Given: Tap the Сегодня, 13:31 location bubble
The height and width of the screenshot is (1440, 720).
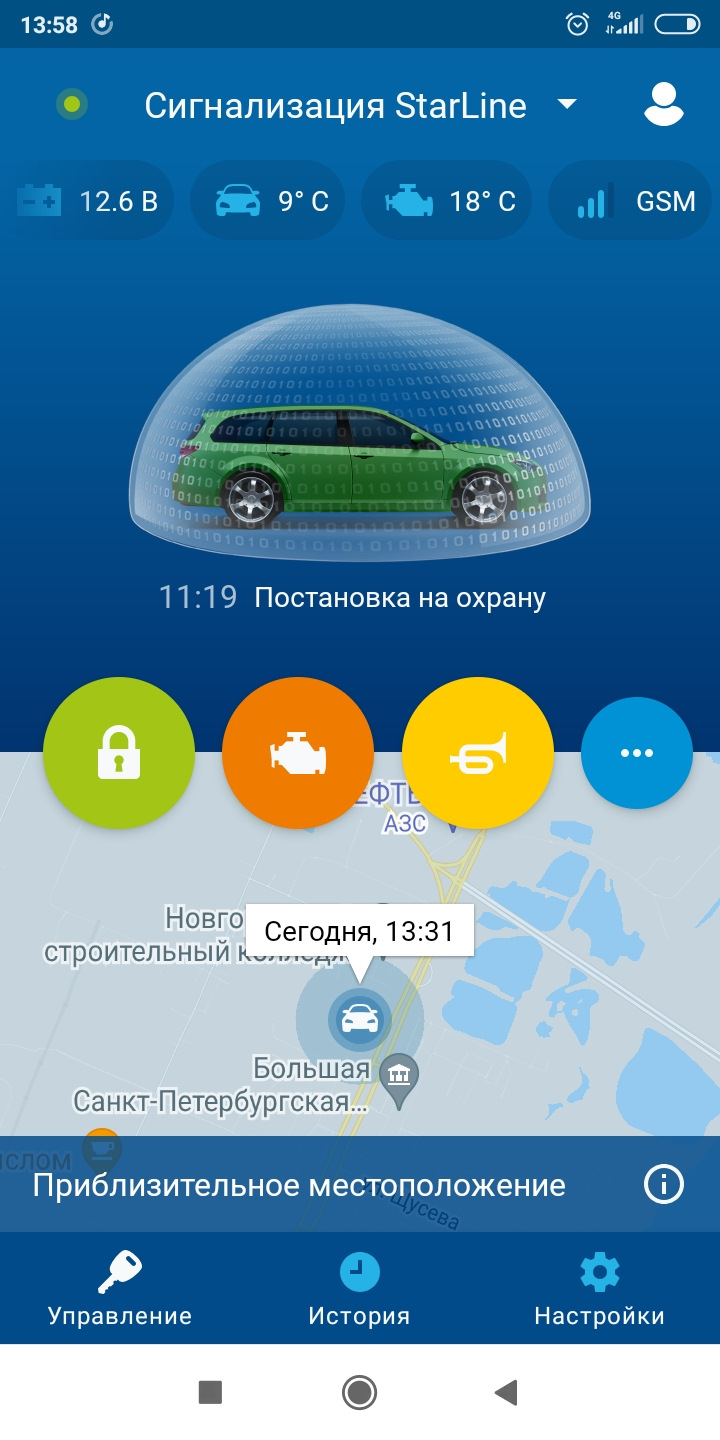Looking at the screenshot, I should pyautogui.click(x=364, y=931).
